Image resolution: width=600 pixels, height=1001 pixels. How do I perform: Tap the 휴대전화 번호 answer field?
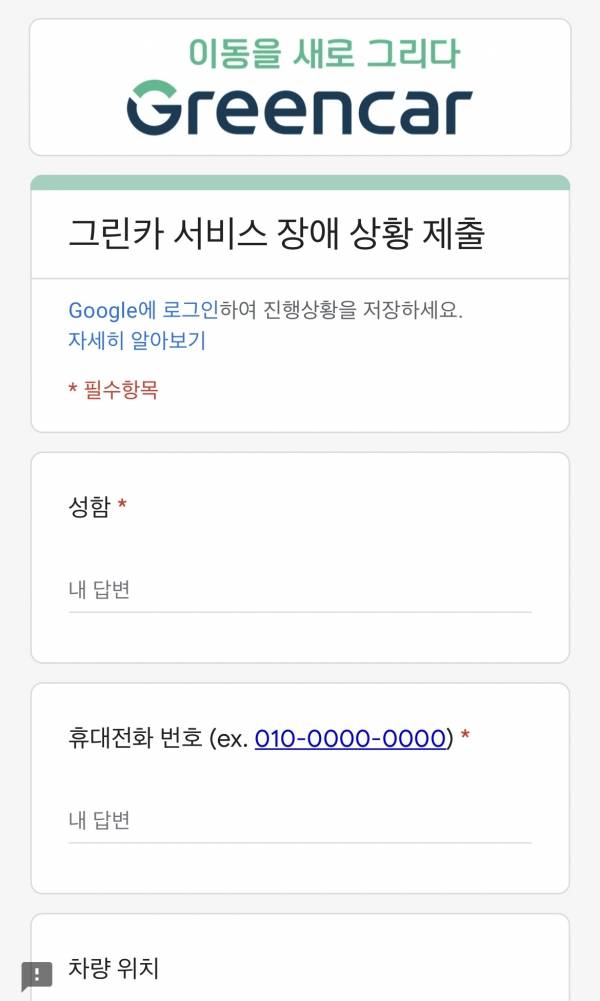(299, 821)
